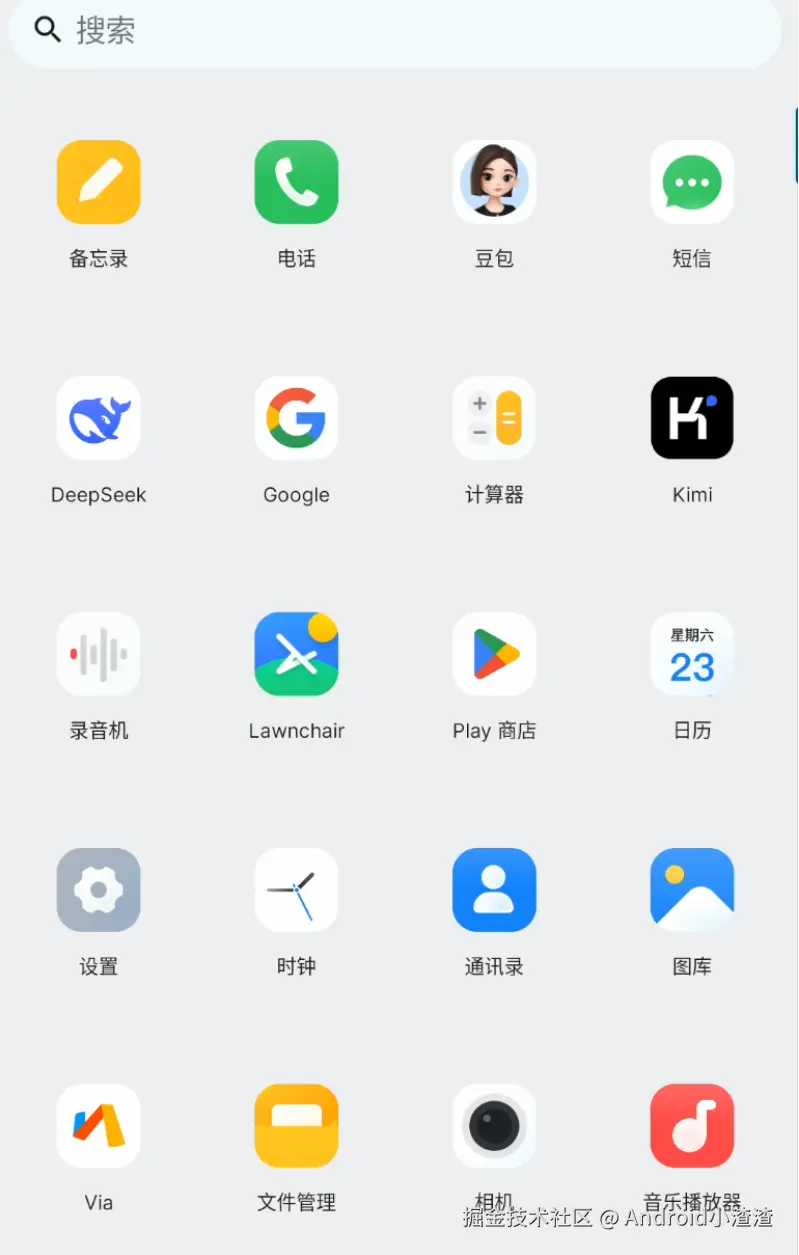Viewport: 799px width, 1255px height.
Task: Launch the Kimi app
Action: [692, 419]
